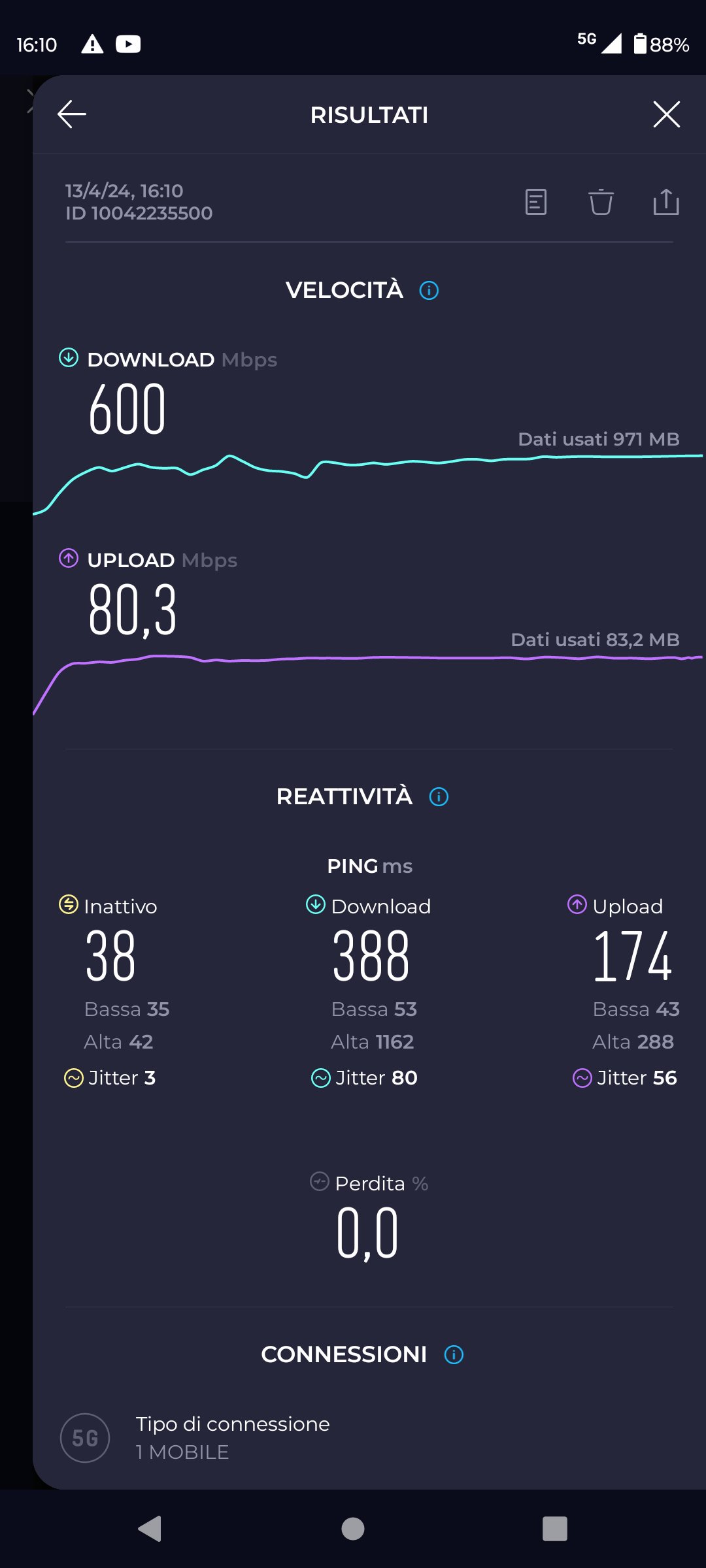Close the Risultati screen
Screen dimensions: 706x1568
[x=666, y=114]
